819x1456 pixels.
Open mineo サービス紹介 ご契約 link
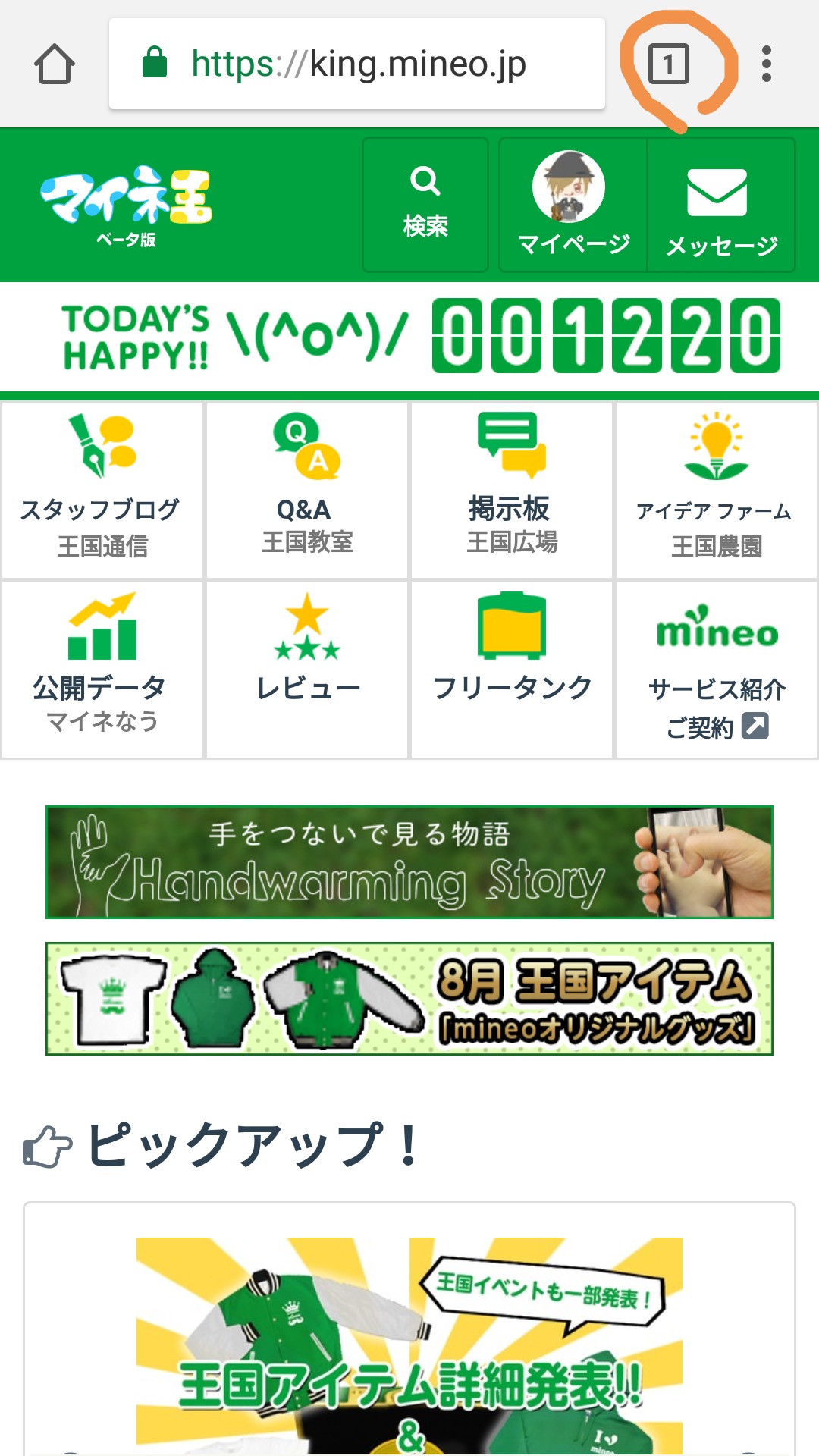(x=717, y=670)
